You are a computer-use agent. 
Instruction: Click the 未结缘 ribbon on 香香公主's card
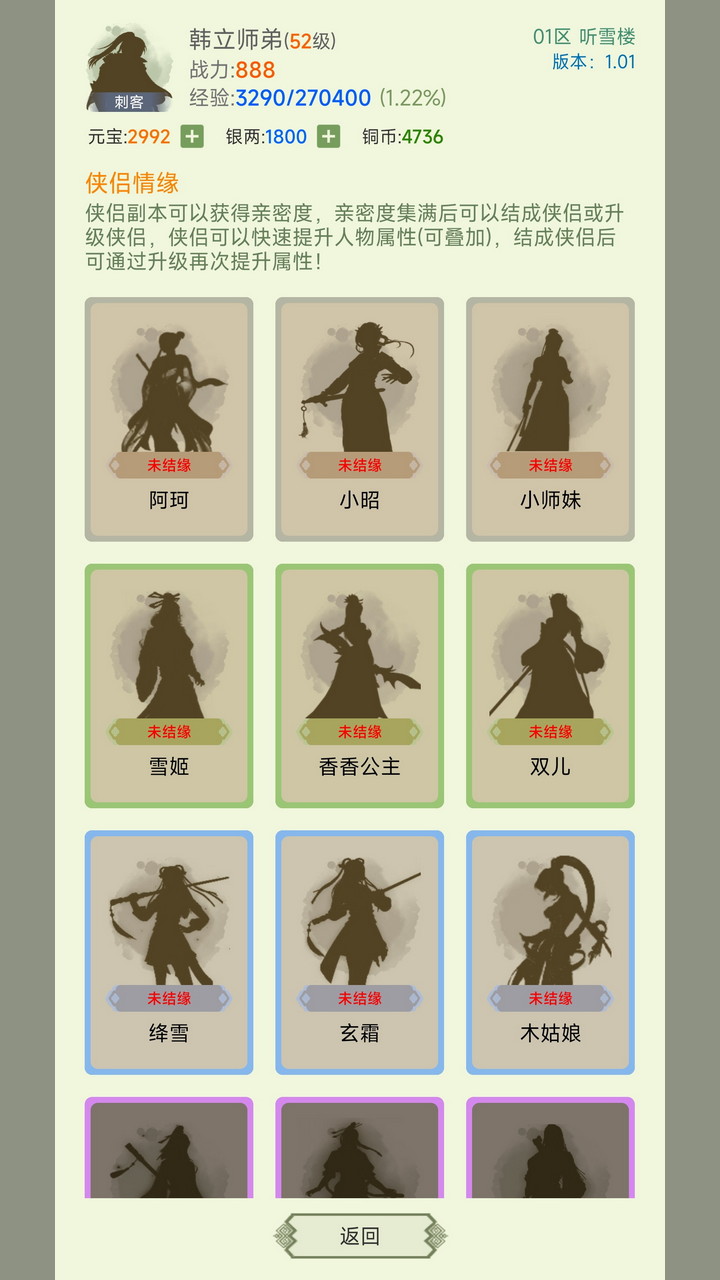pyautogui.click(x=359, y=730)
